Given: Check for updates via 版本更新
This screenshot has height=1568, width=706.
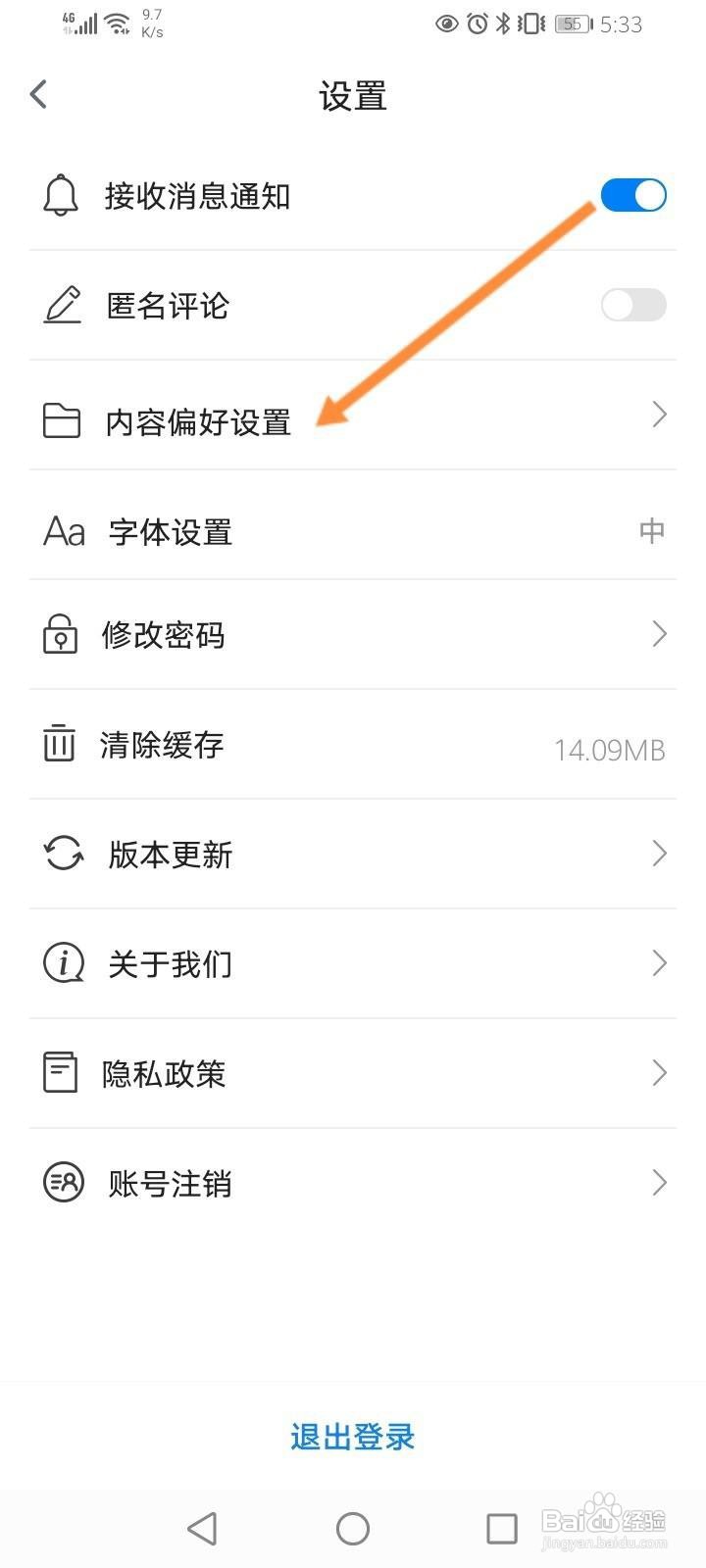Looking at the screenshot, I should tap(353, 855).
